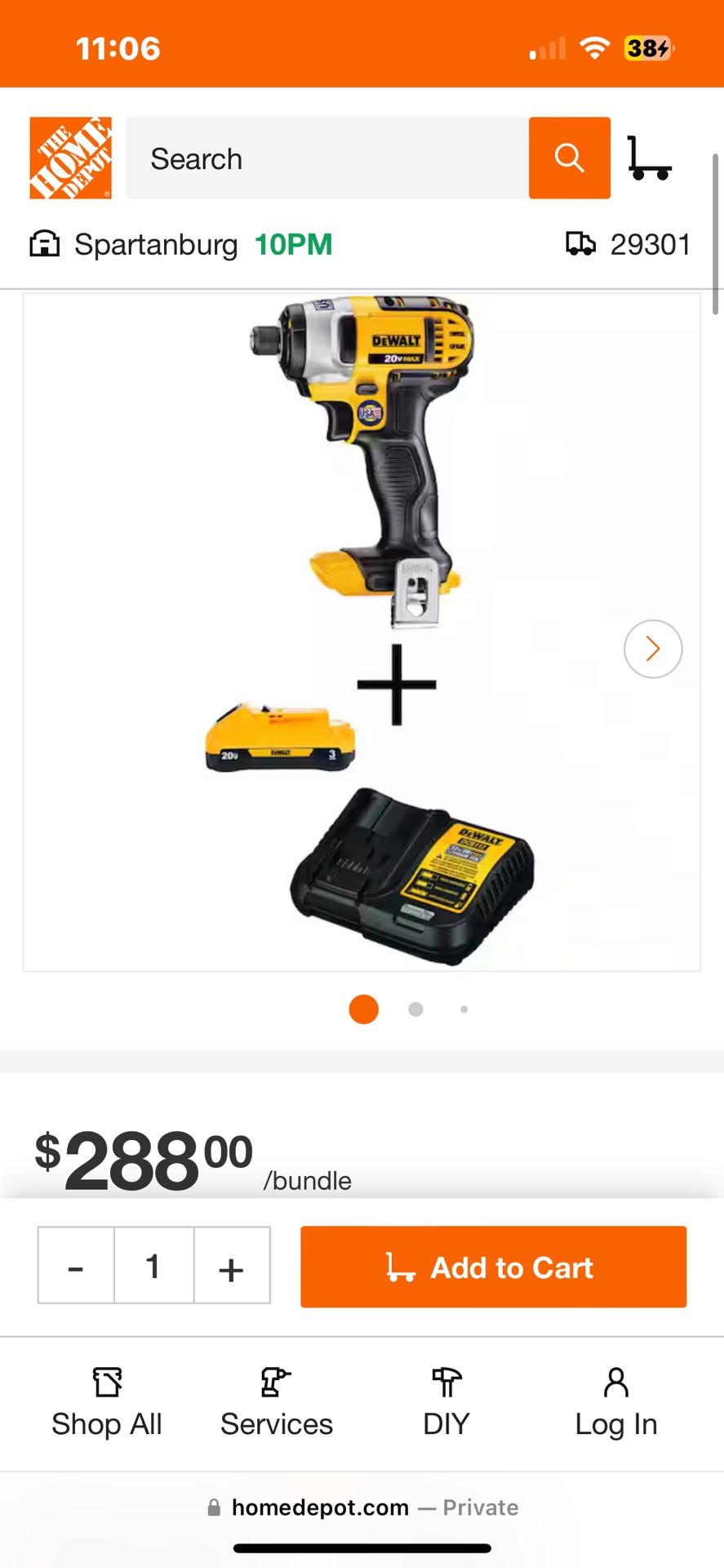Jump to the second image dot

click(415, 1009)
